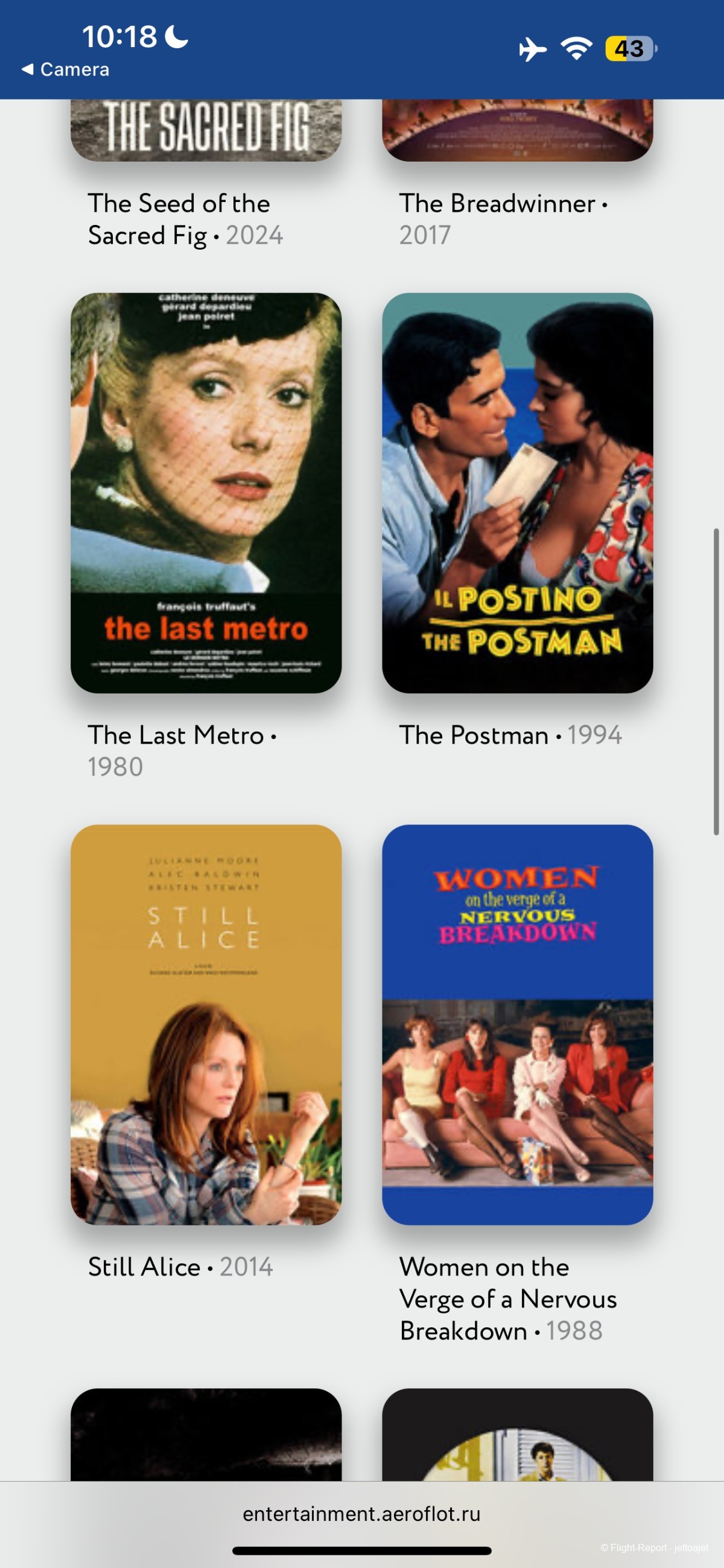Open Women on the Verge of a Nervous Breakdown
The height and width of the screenshot is (1568, 724).
[517, 1024]
